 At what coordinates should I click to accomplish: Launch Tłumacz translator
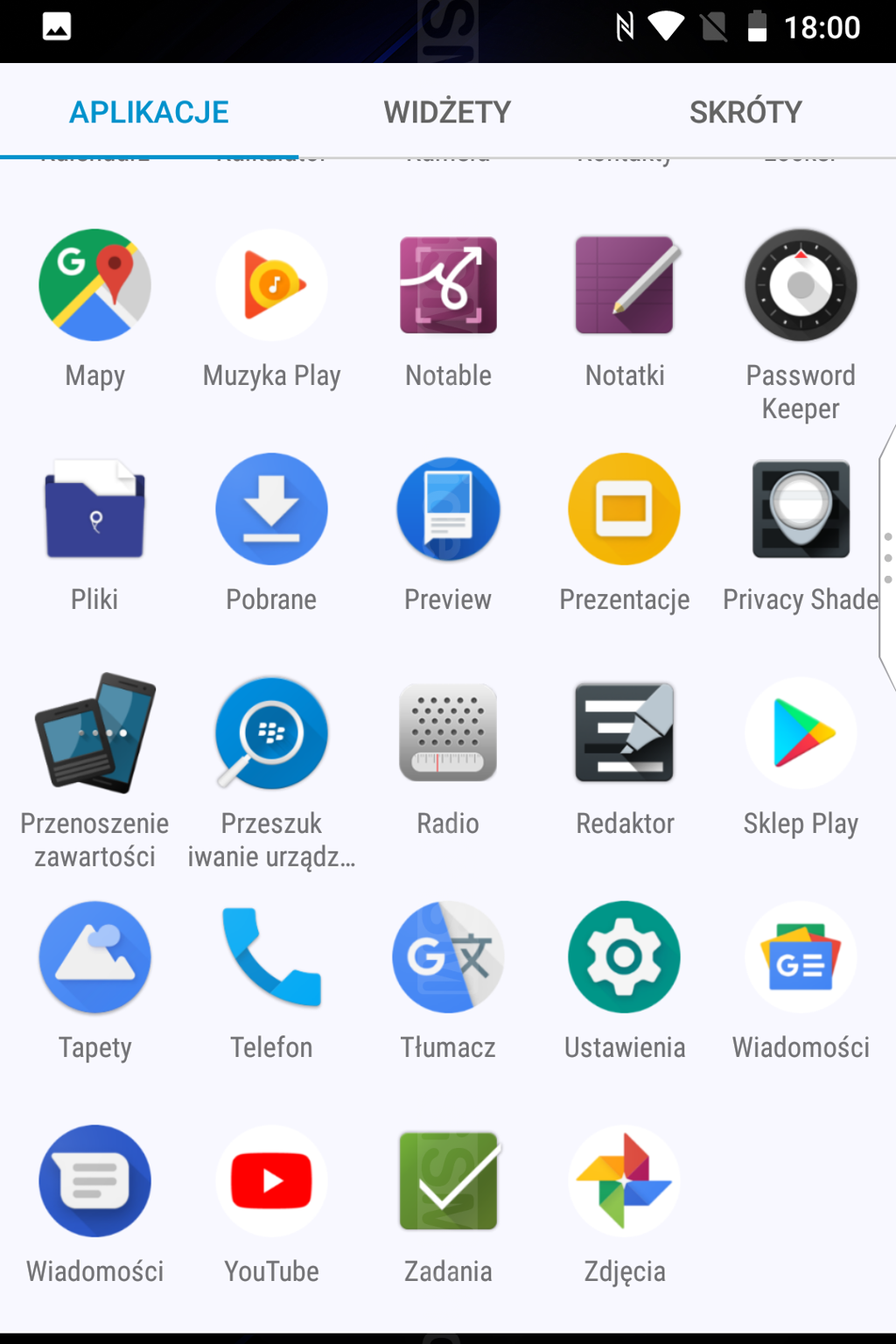[448, 957]
